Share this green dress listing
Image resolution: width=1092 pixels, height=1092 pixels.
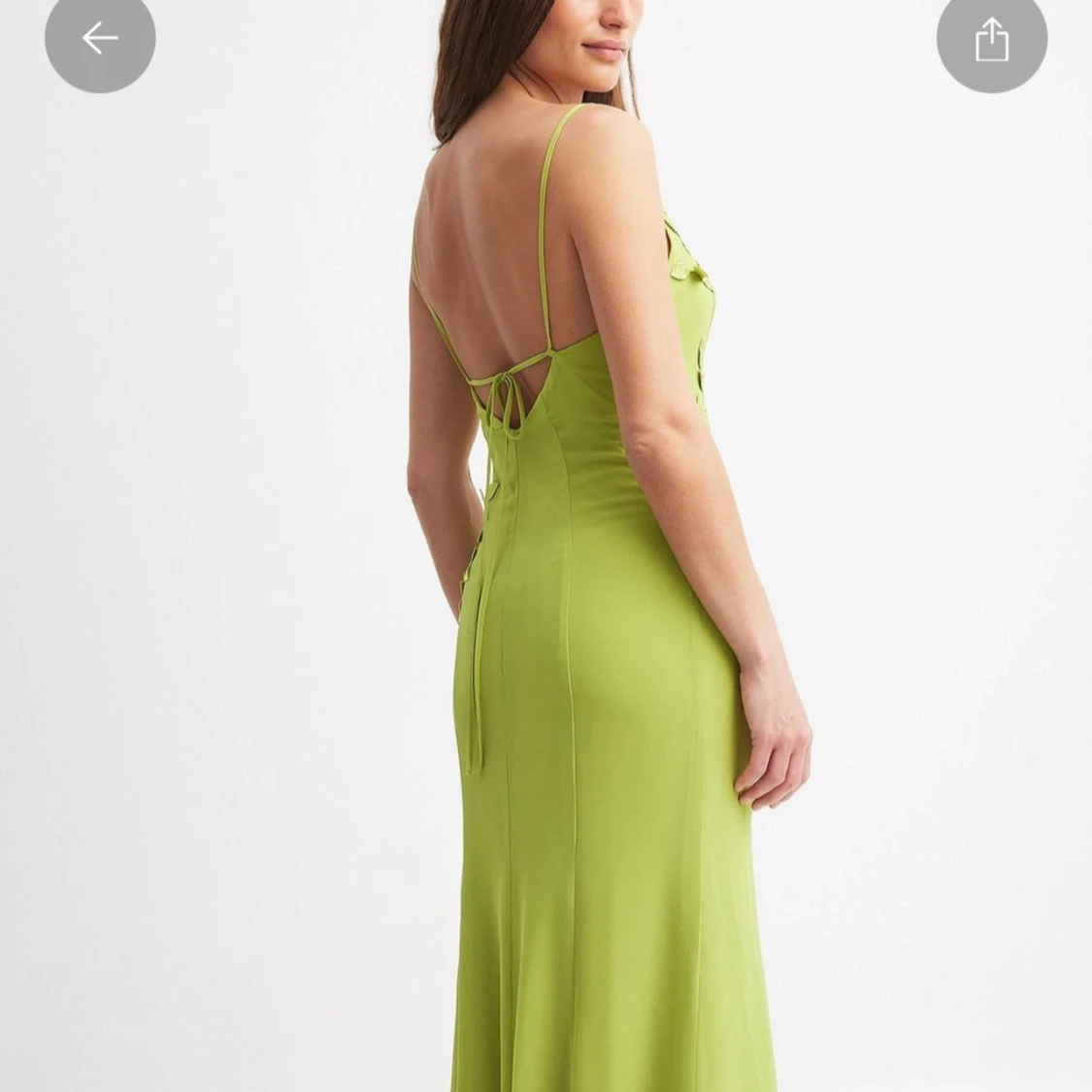(991, 40)
